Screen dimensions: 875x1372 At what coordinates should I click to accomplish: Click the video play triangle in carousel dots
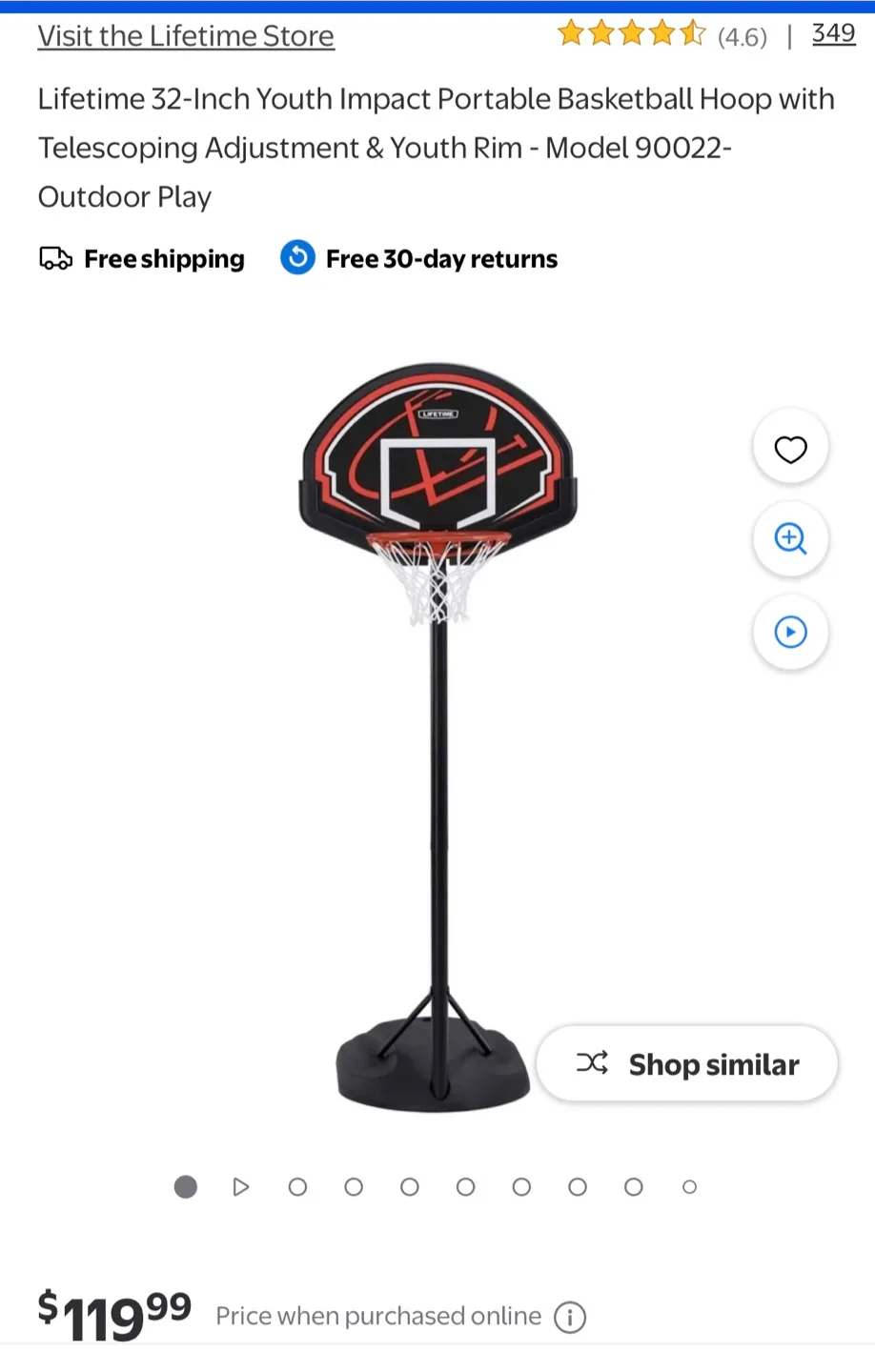coord(240,1186)
